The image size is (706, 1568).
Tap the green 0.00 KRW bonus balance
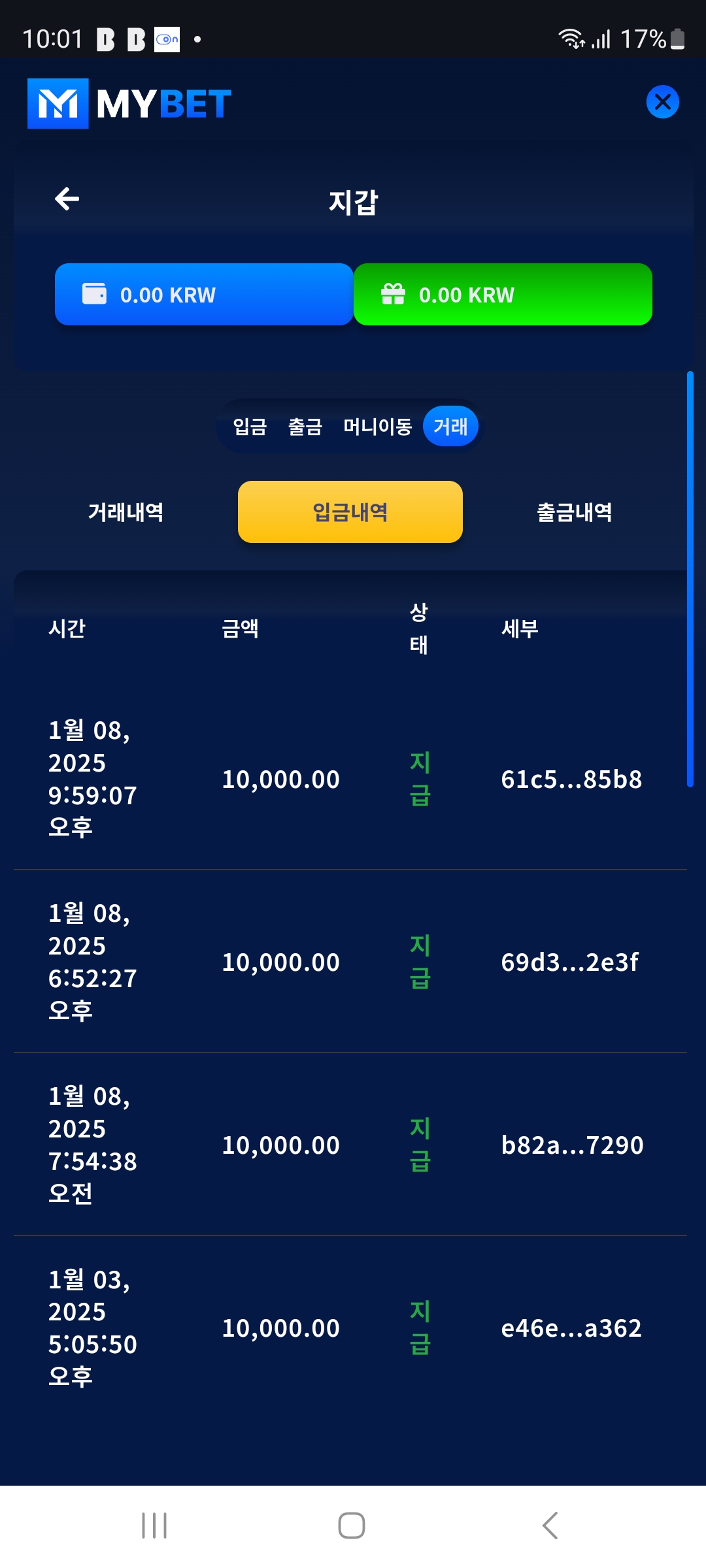click(x=503, y=295)
